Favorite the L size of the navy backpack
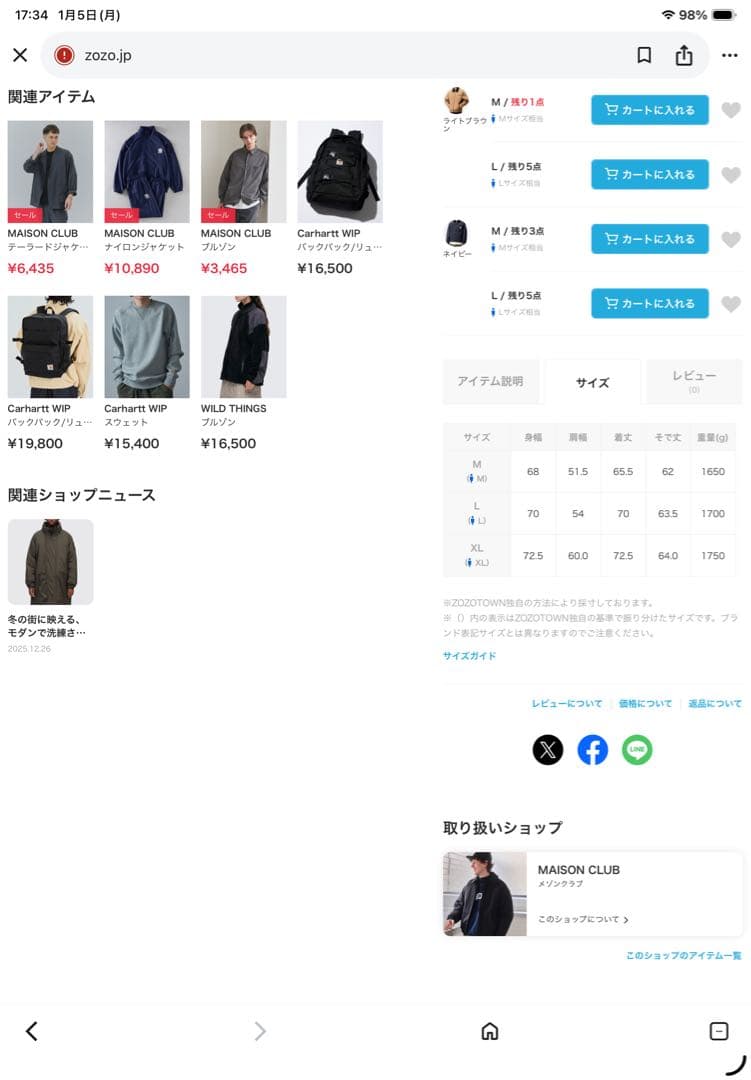 [x=731, y=303]
